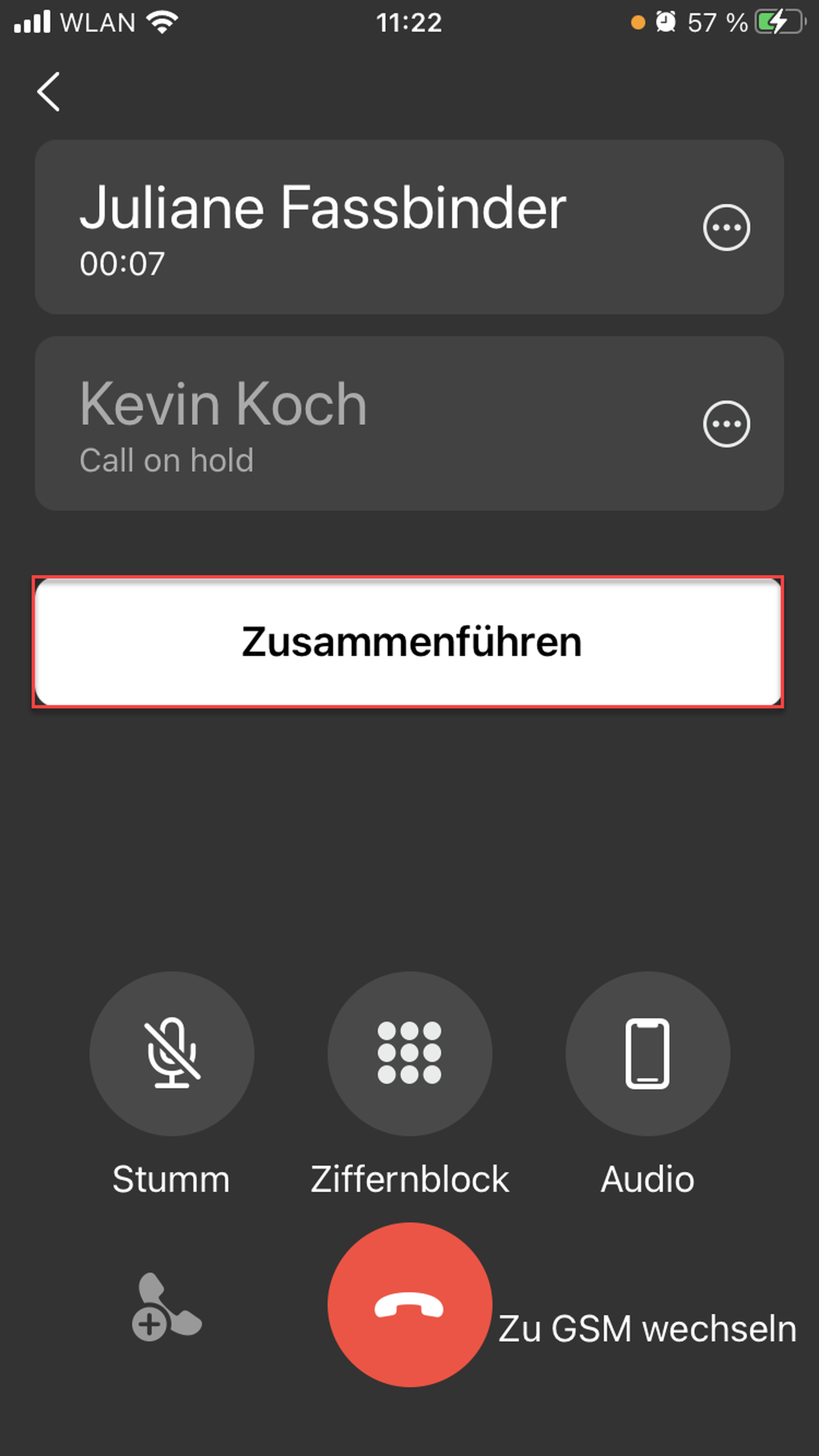The height and width of the screenshot is (1456, 819).
Task: Open more options for Juliane Fassbinder
Action: click(726, 227)
